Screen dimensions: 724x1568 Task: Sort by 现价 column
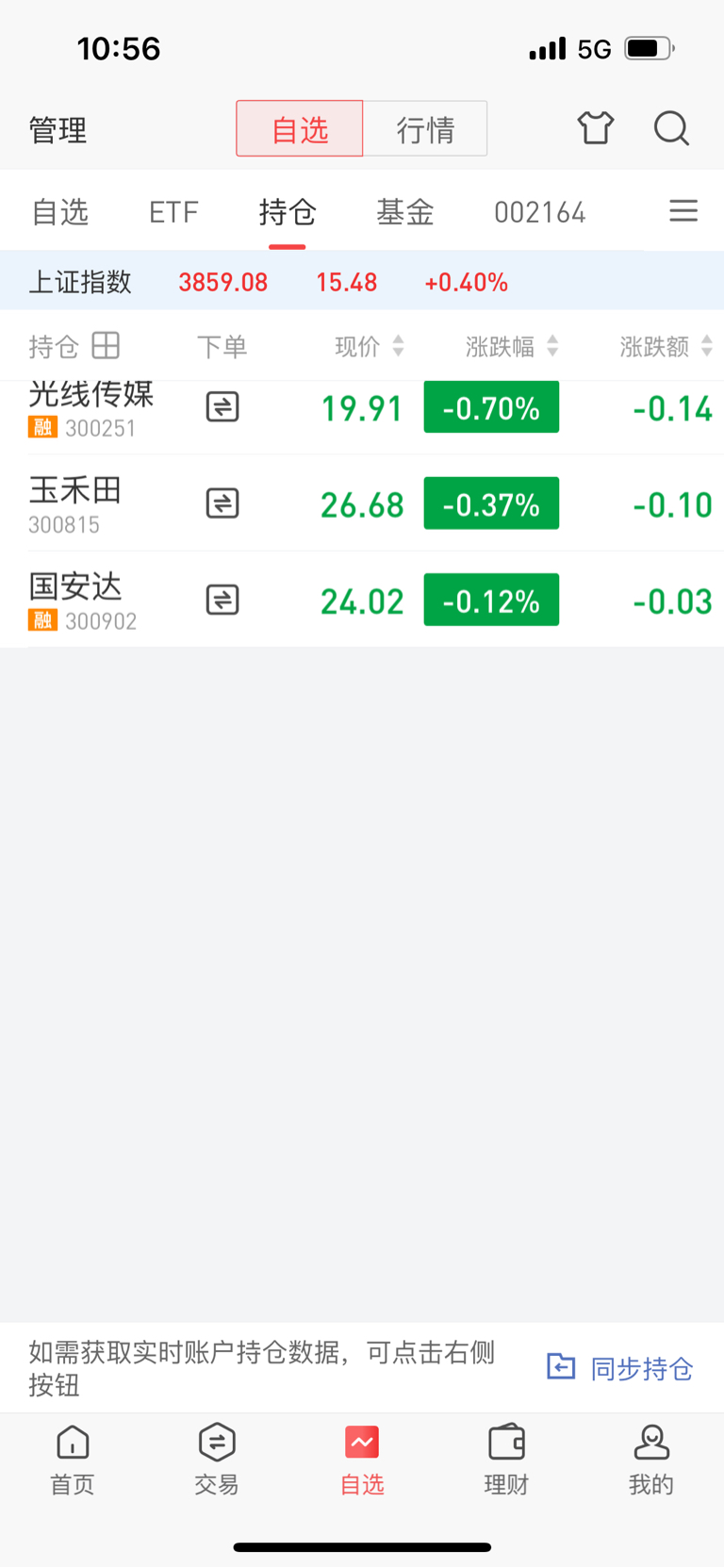click(370, 347)
